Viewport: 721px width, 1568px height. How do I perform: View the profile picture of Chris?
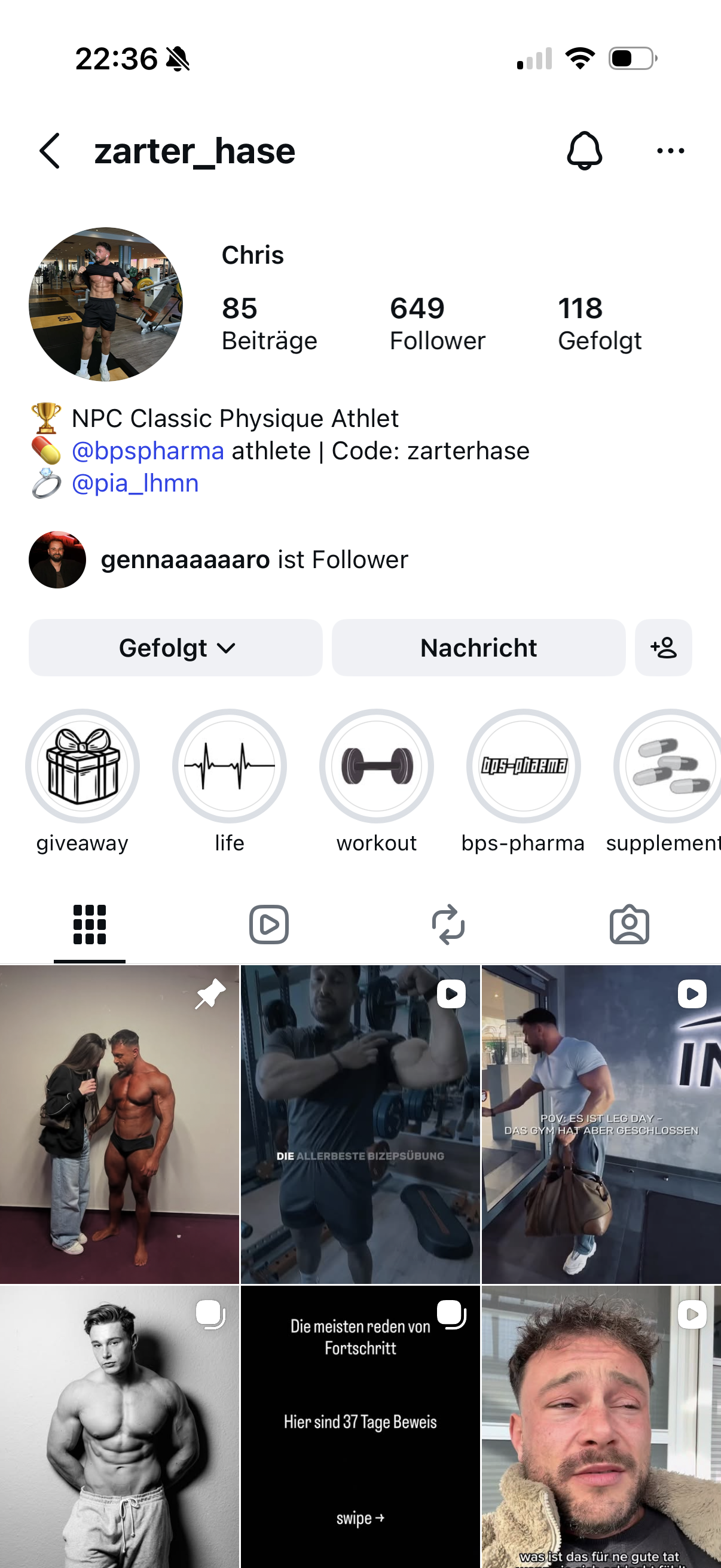pyautogui.click(x=105, y=304)
